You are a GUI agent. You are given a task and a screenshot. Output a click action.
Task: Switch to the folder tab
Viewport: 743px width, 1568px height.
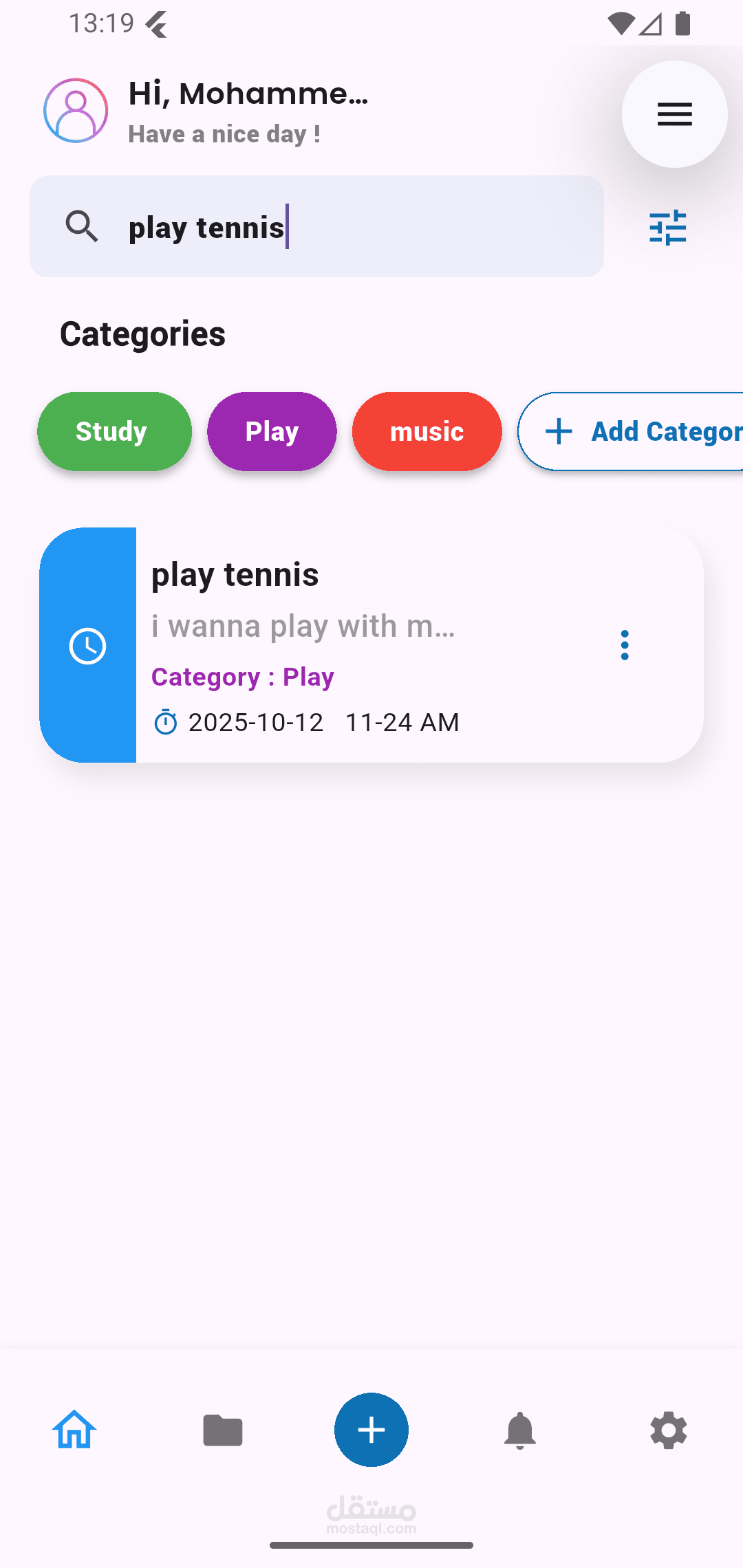coord(223,1430)
